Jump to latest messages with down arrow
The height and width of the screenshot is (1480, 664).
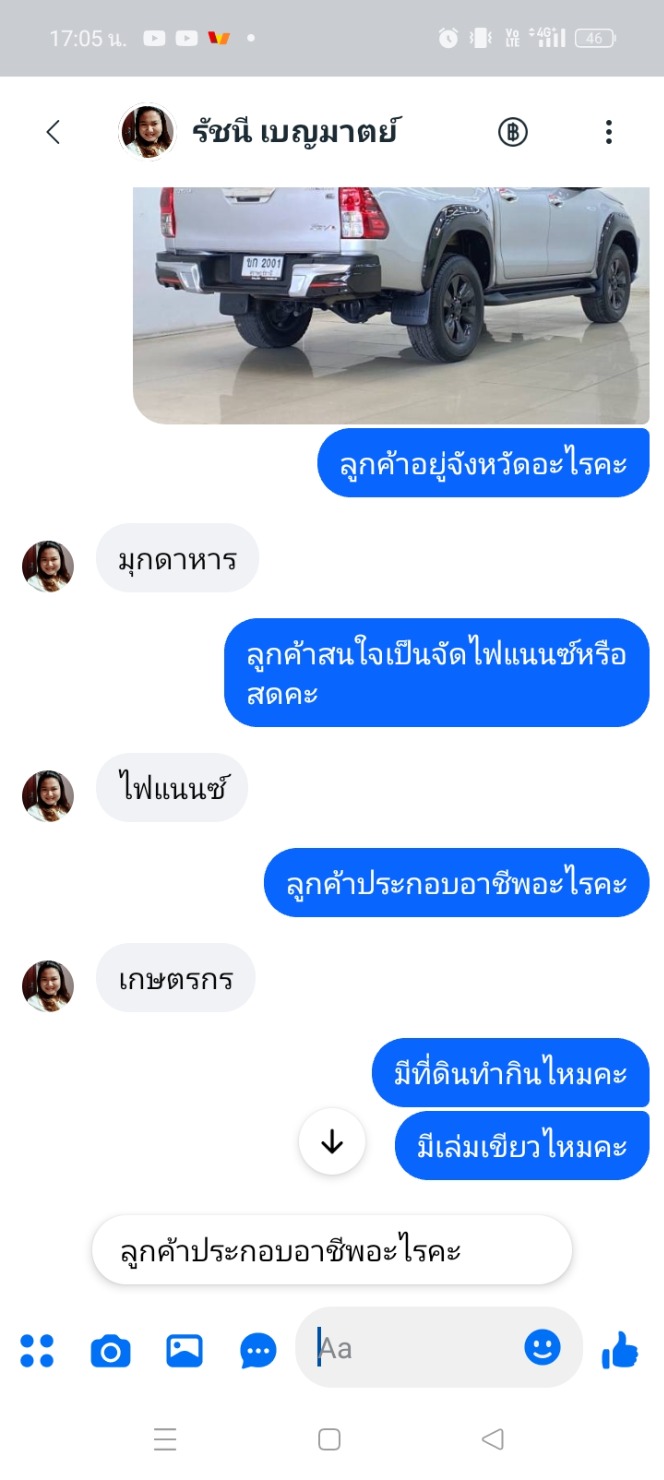[x=332, y=1142]
